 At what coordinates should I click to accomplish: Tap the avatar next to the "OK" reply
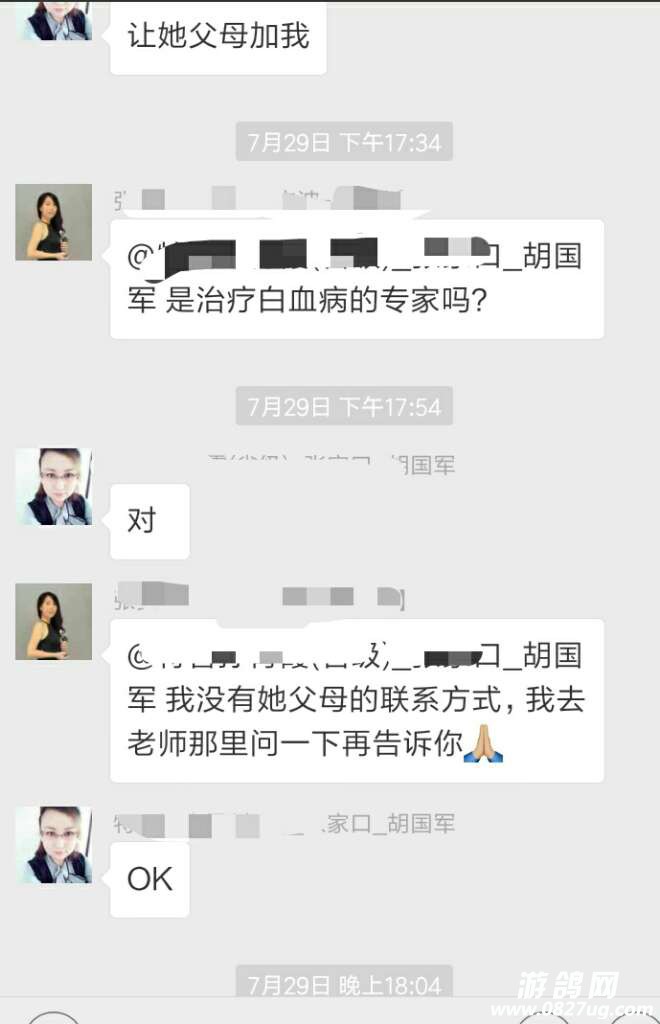pyautogui.click(x=54, y=845)
